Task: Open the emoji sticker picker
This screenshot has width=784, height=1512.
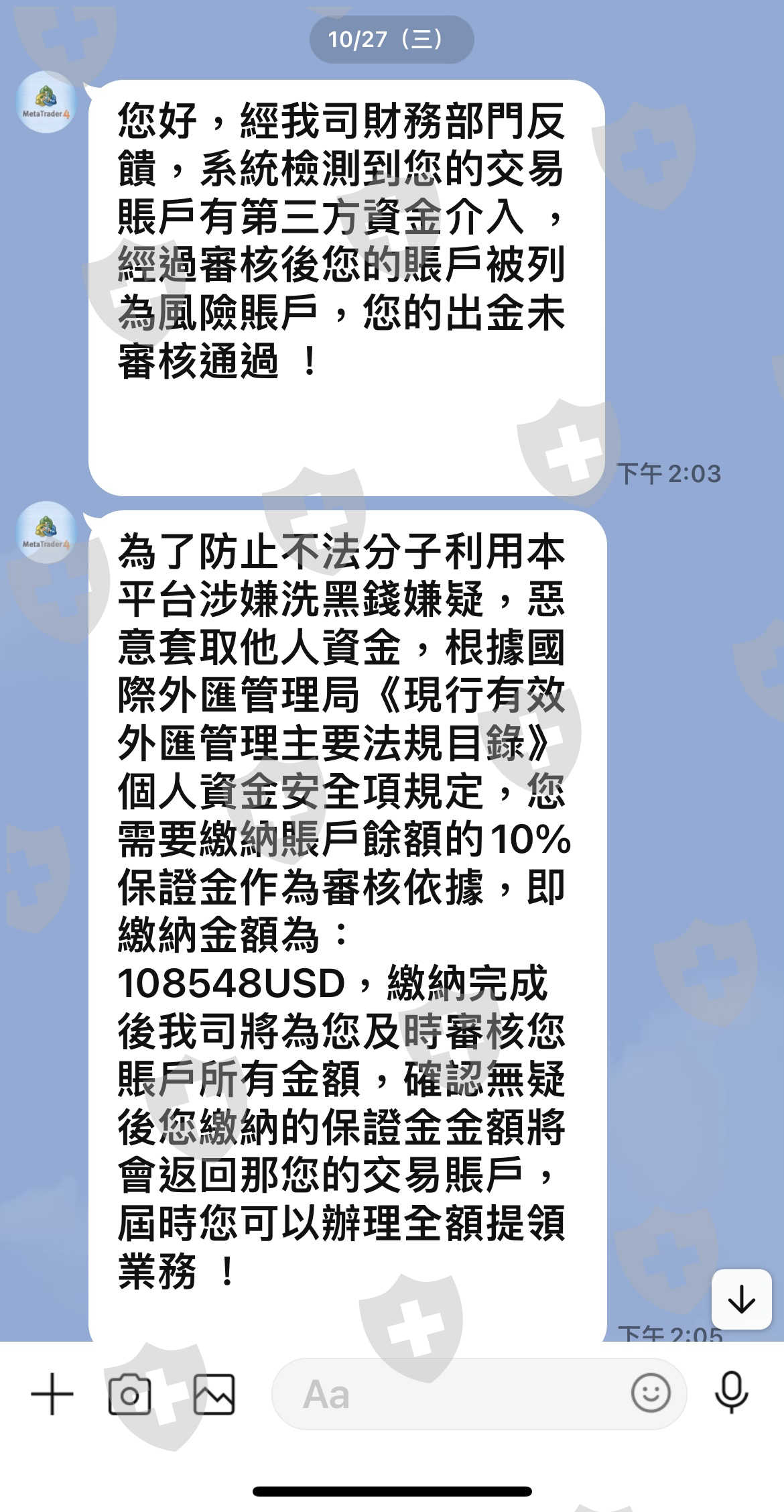Action: click(651, 1393)
